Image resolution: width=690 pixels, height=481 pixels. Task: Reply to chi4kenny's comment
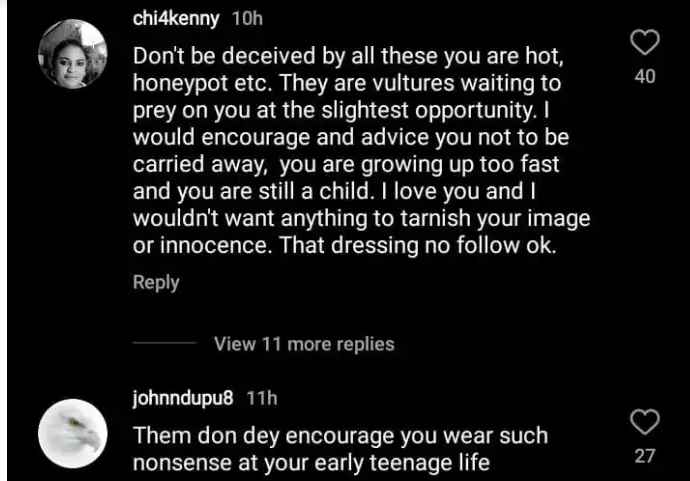pos(156,283)
